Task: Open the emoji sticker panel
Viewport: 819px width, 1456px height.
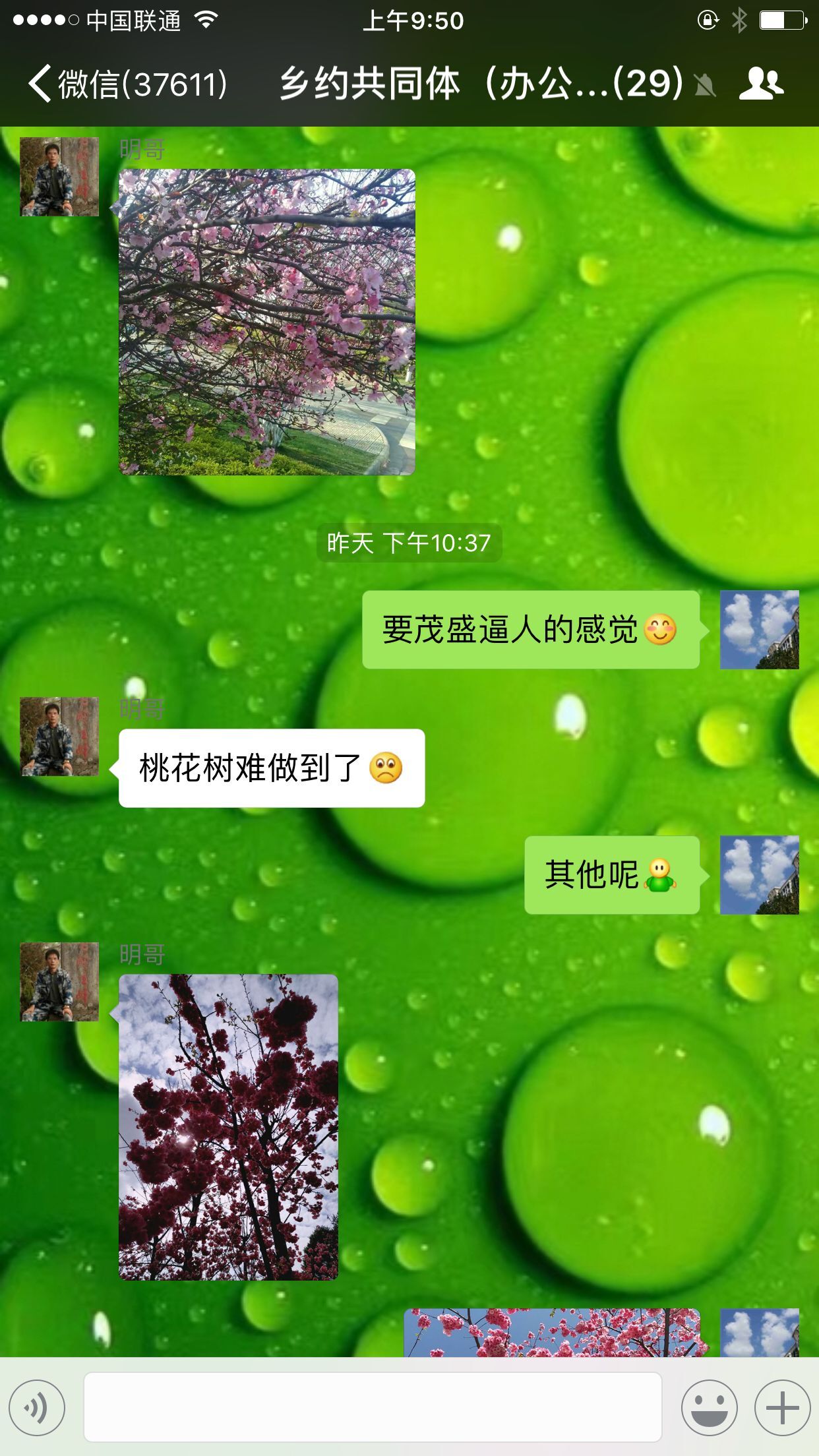Action: coord(709,1407)
